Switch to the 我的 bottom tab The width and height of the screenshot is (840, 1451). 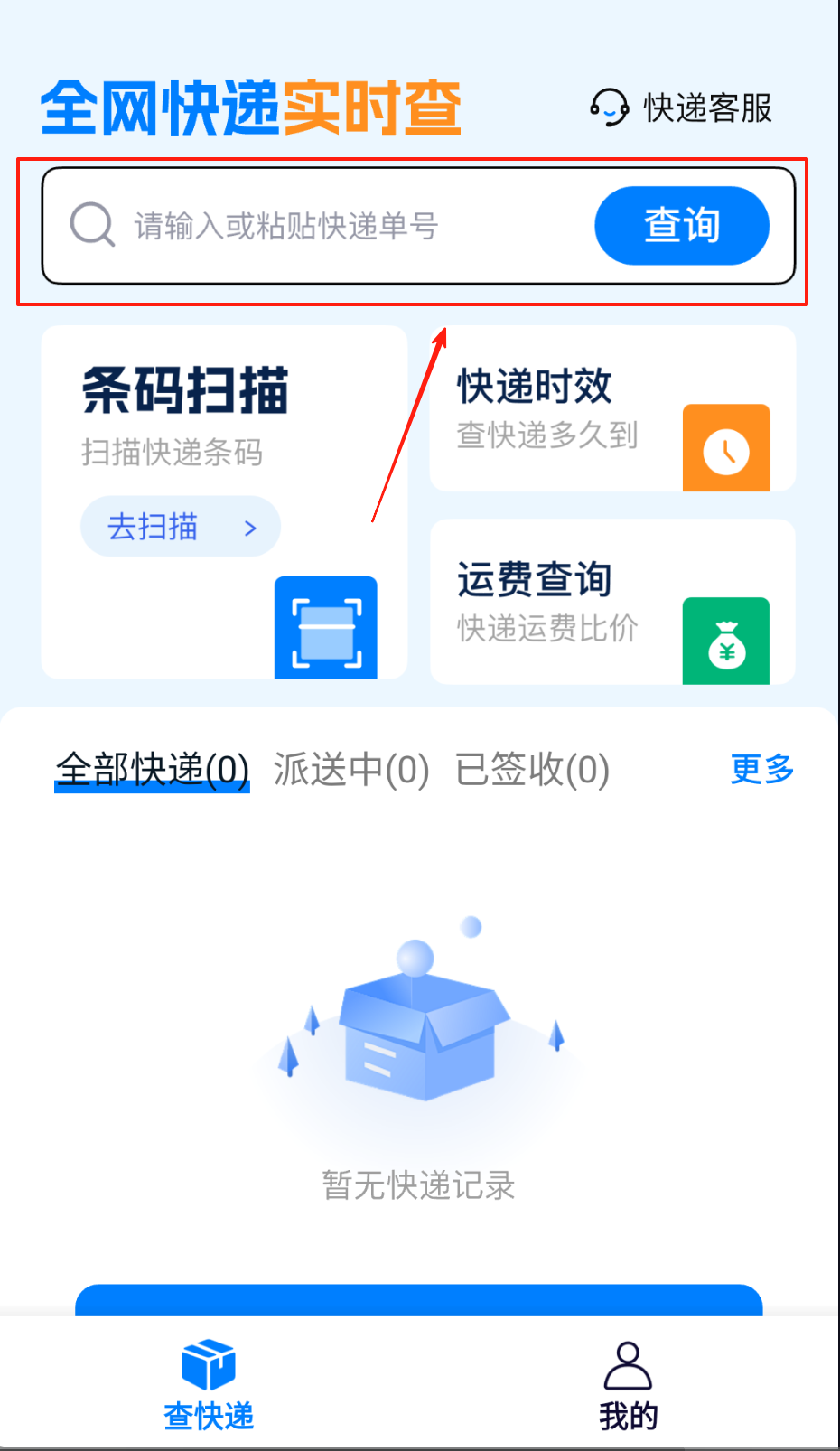click(x=628, y=1384)
